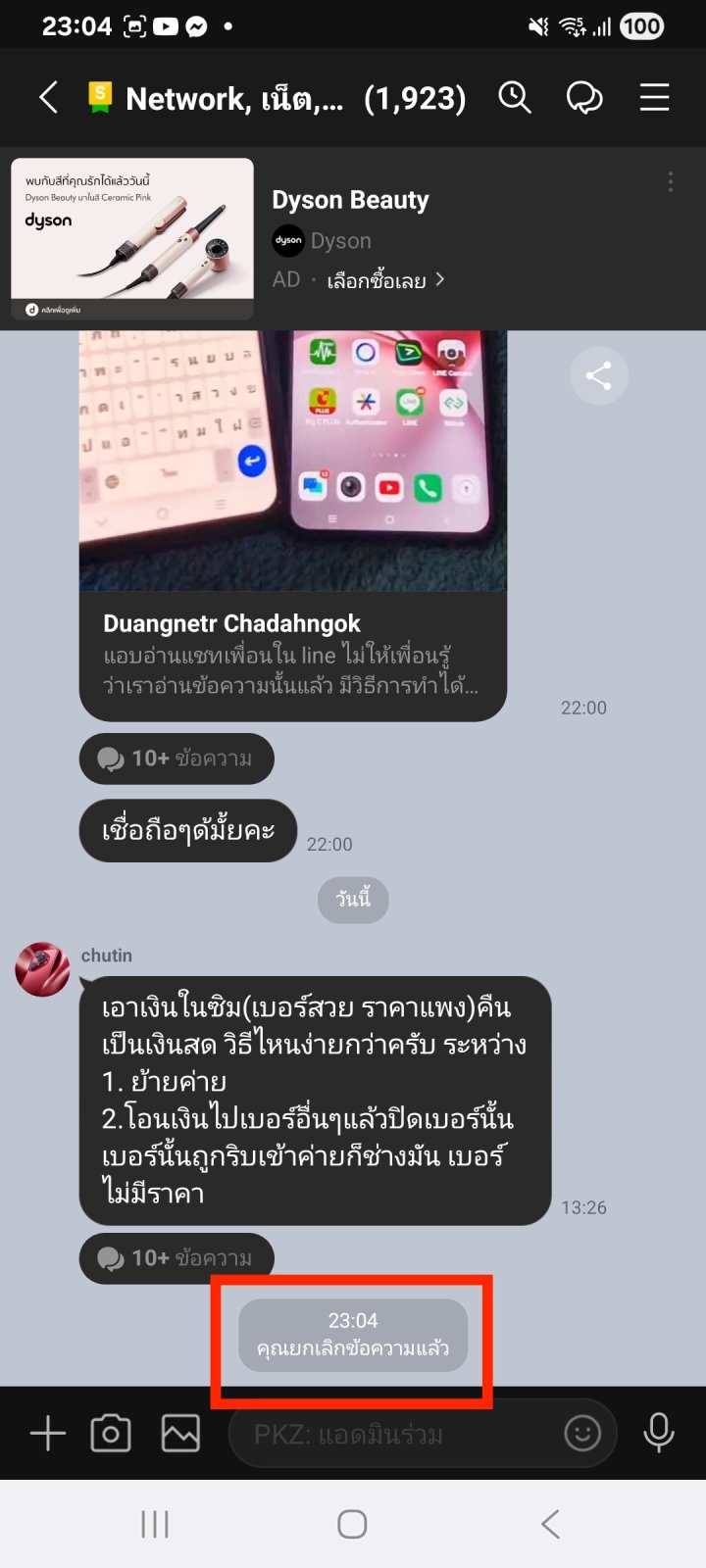Open the photo gallery picker
Image resolution: width=706 pixels, height=1568 pixels.
(180, 1435)
